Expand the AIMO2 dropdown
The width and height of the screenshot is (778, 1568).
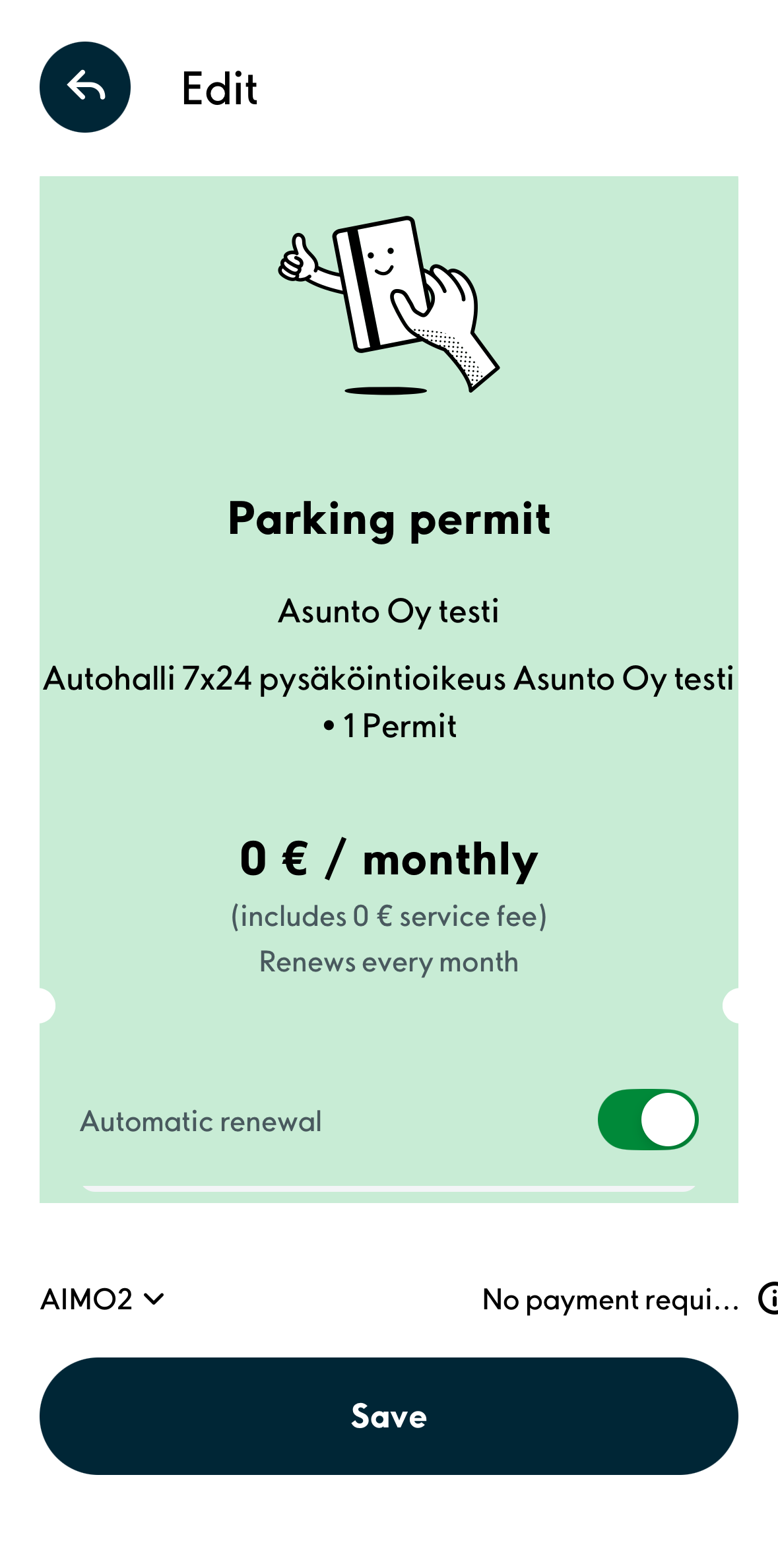[x=102, y=1299]
